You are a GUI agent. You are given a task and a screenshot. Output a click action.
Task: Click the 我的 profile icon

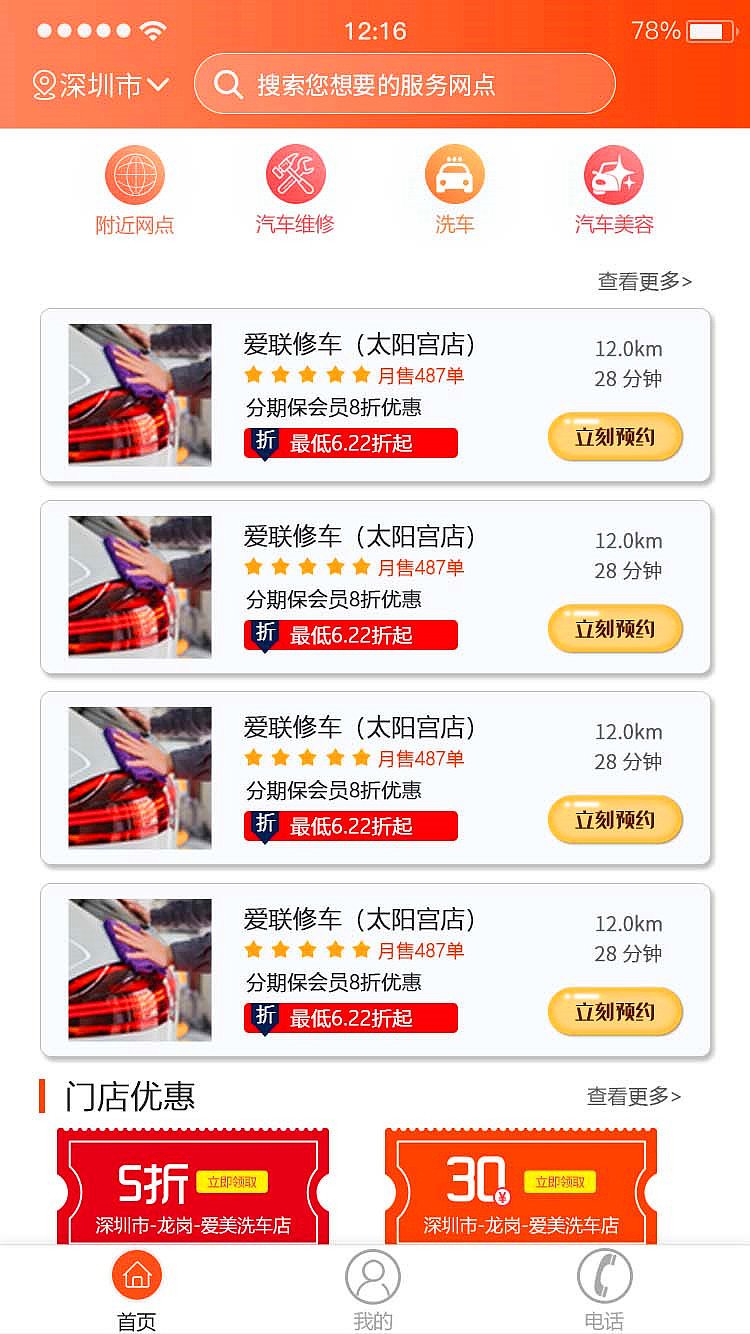click(x=372, y=1277)
